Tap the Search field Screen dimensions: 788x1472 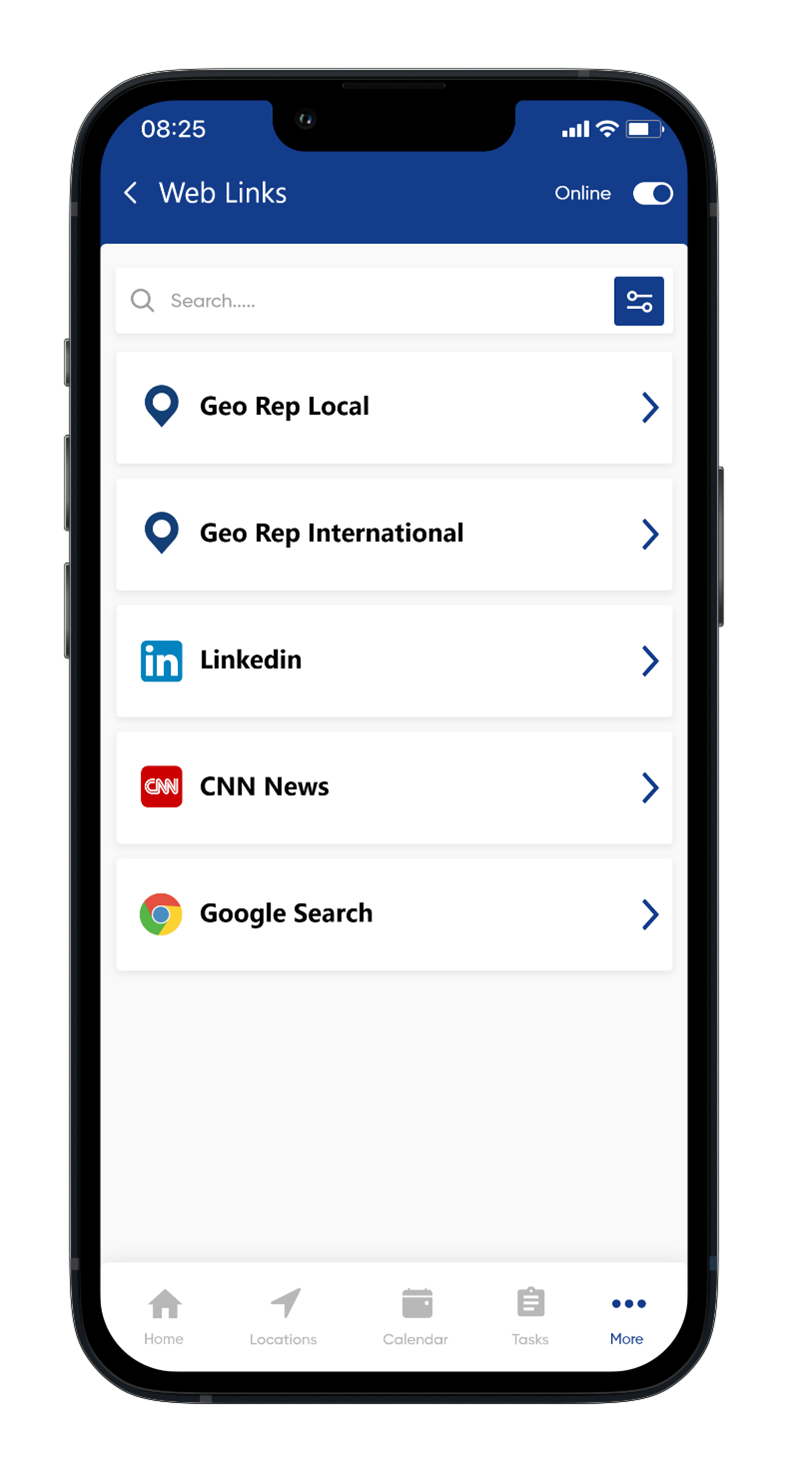[370, 301]
